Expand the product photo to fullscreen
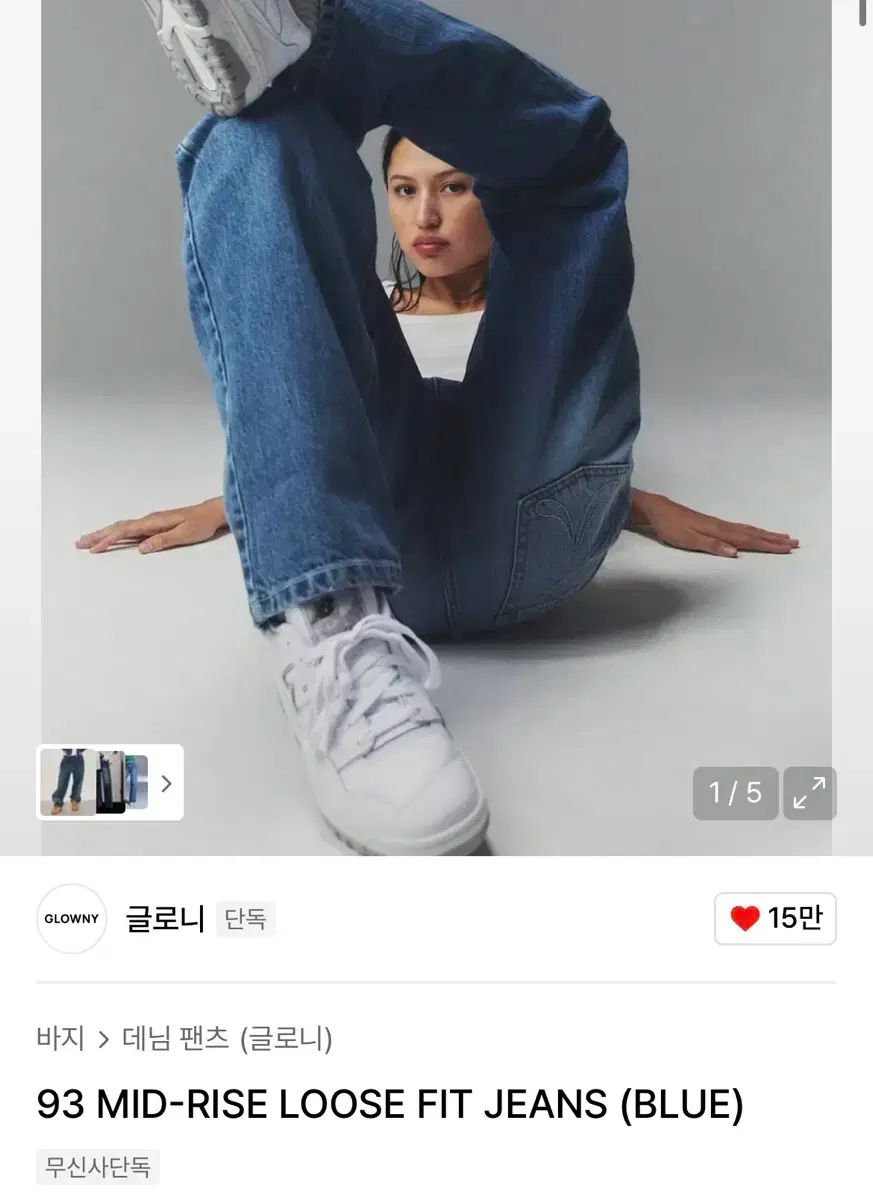This screenshot has width=873, height=1200. 809,794
